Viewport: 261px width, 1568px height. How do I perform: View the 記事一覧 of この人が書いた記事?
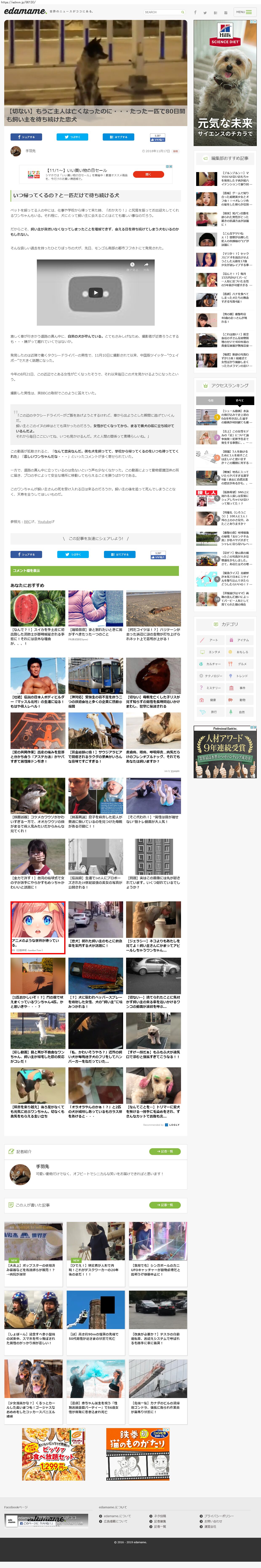tap(165, 1205)
